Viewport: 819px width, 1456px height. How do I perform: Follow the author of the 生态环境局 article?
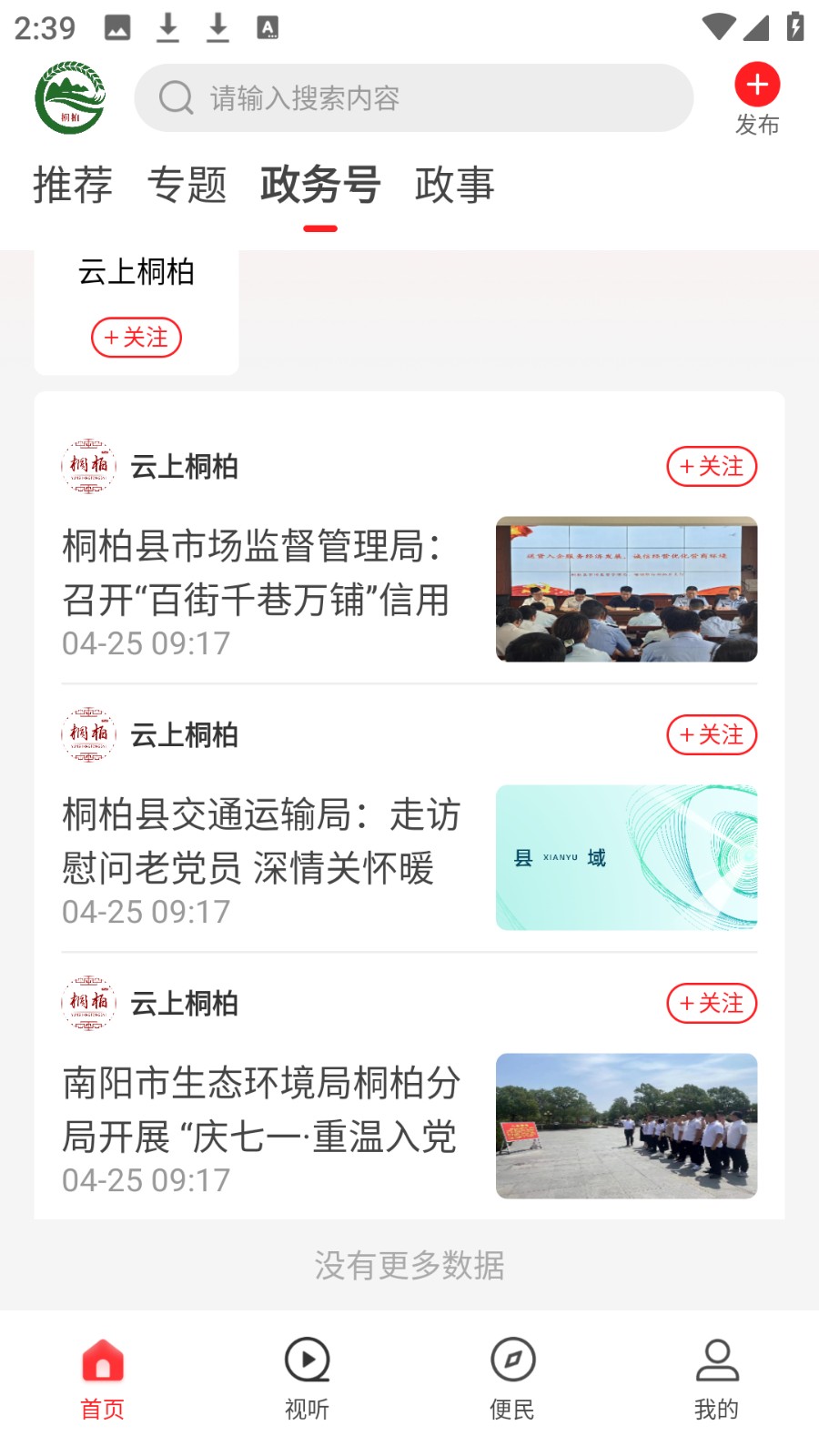coord(712,1004)
